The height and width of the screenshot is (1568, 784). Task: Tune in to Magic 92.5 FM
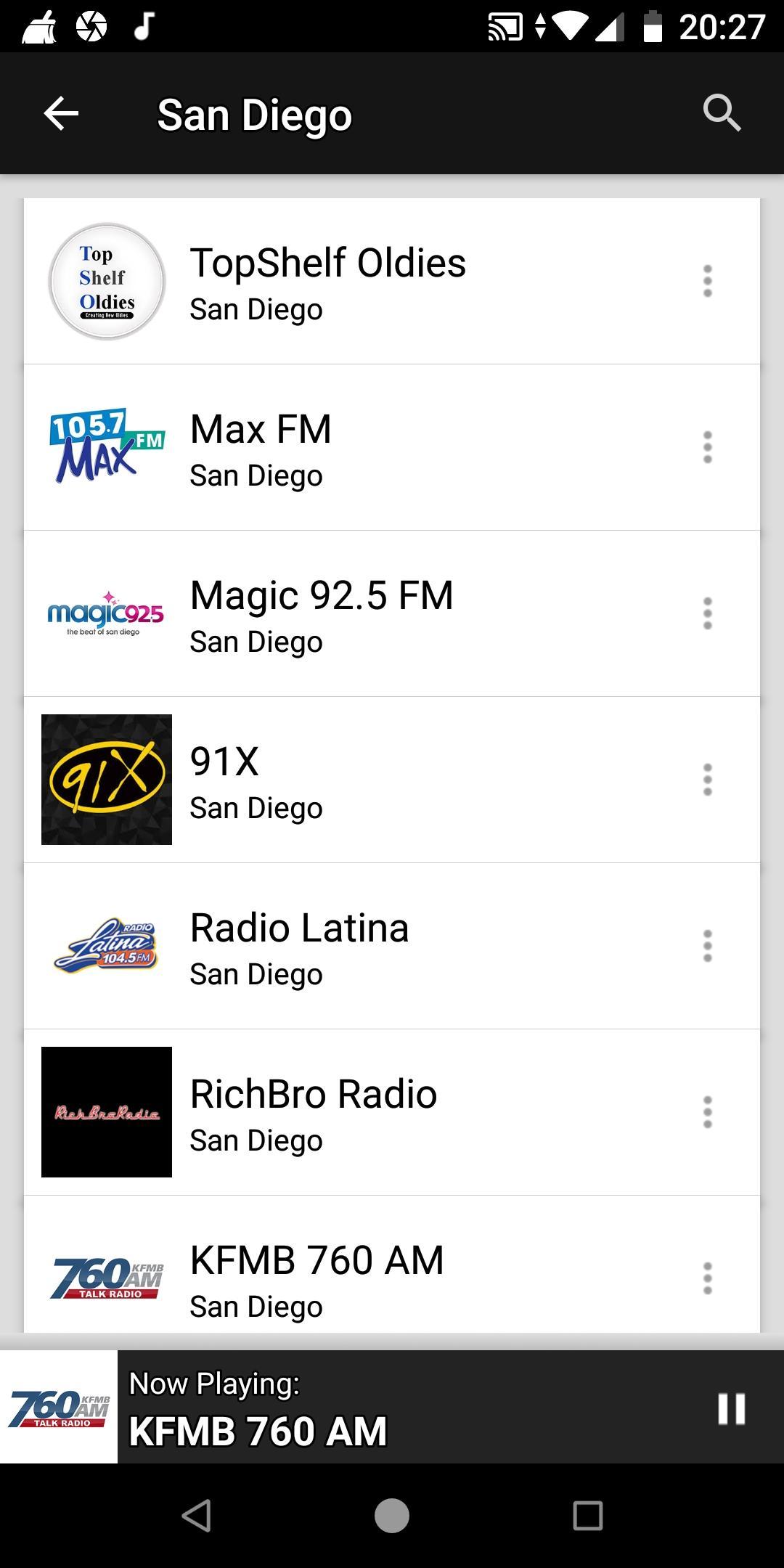click(x=392, y=613)
